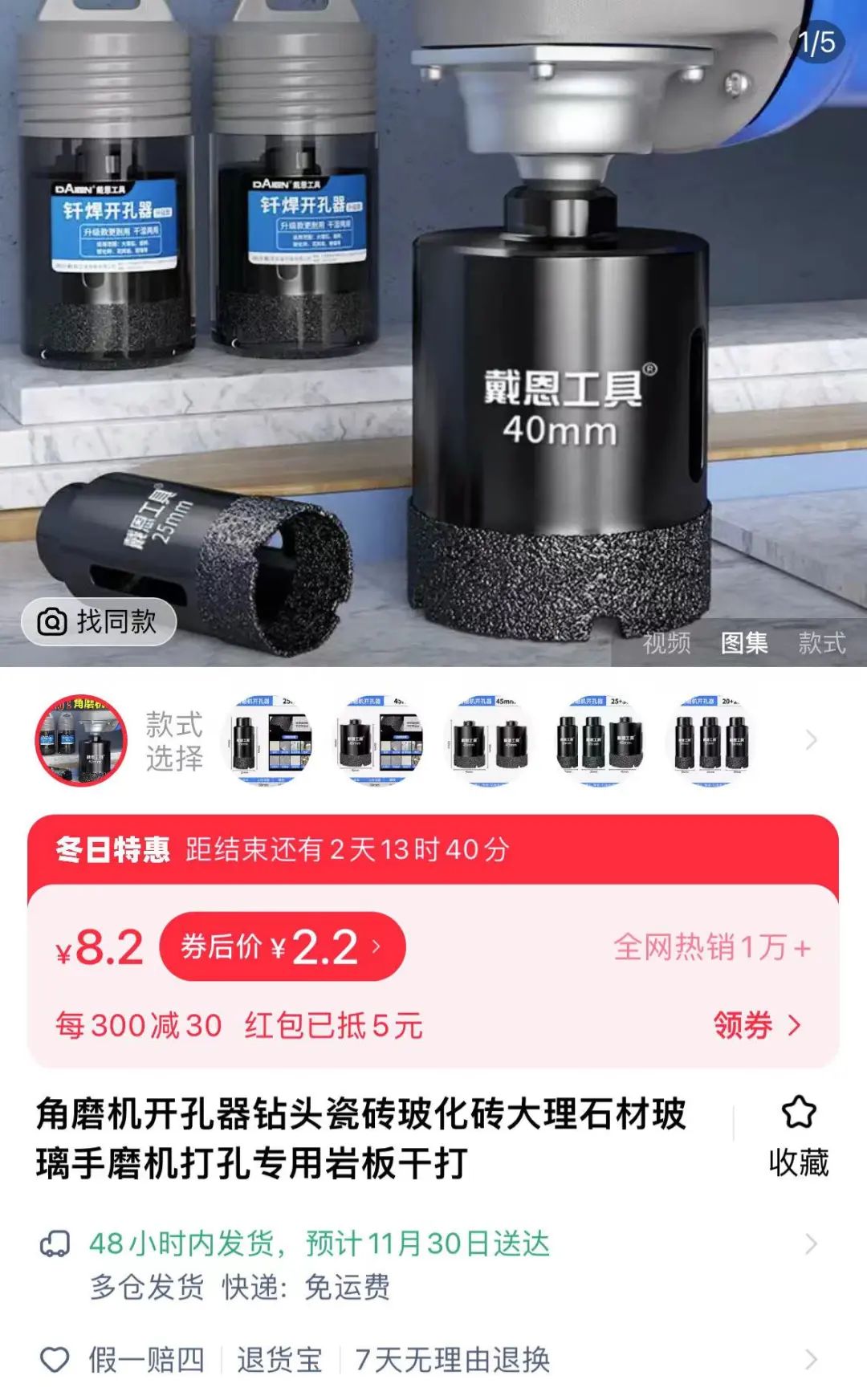867x1400 pixels.
Task: Select the 图集 tab
Action: pos(743,643)
